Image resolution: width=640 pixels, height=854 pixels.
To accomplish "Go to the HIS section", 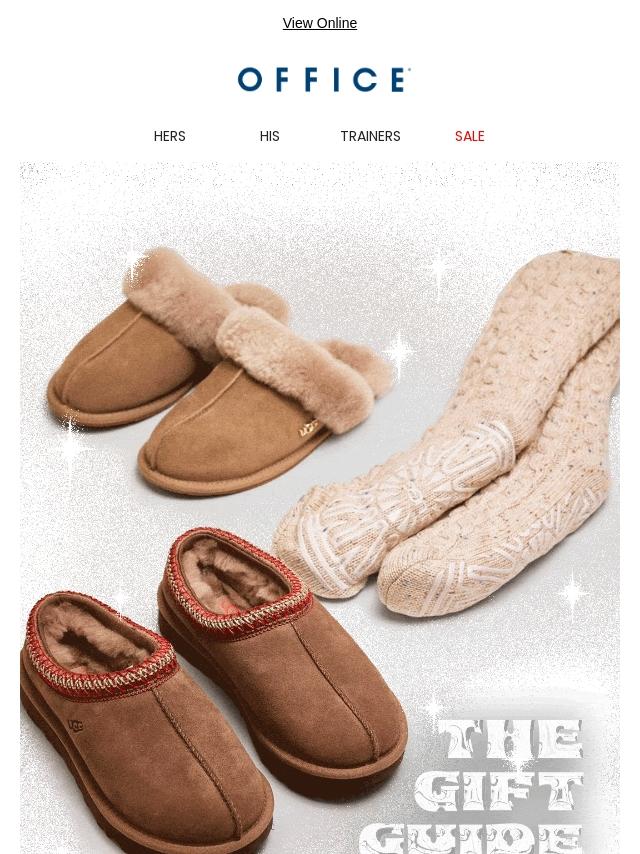I will coord(270,136).
